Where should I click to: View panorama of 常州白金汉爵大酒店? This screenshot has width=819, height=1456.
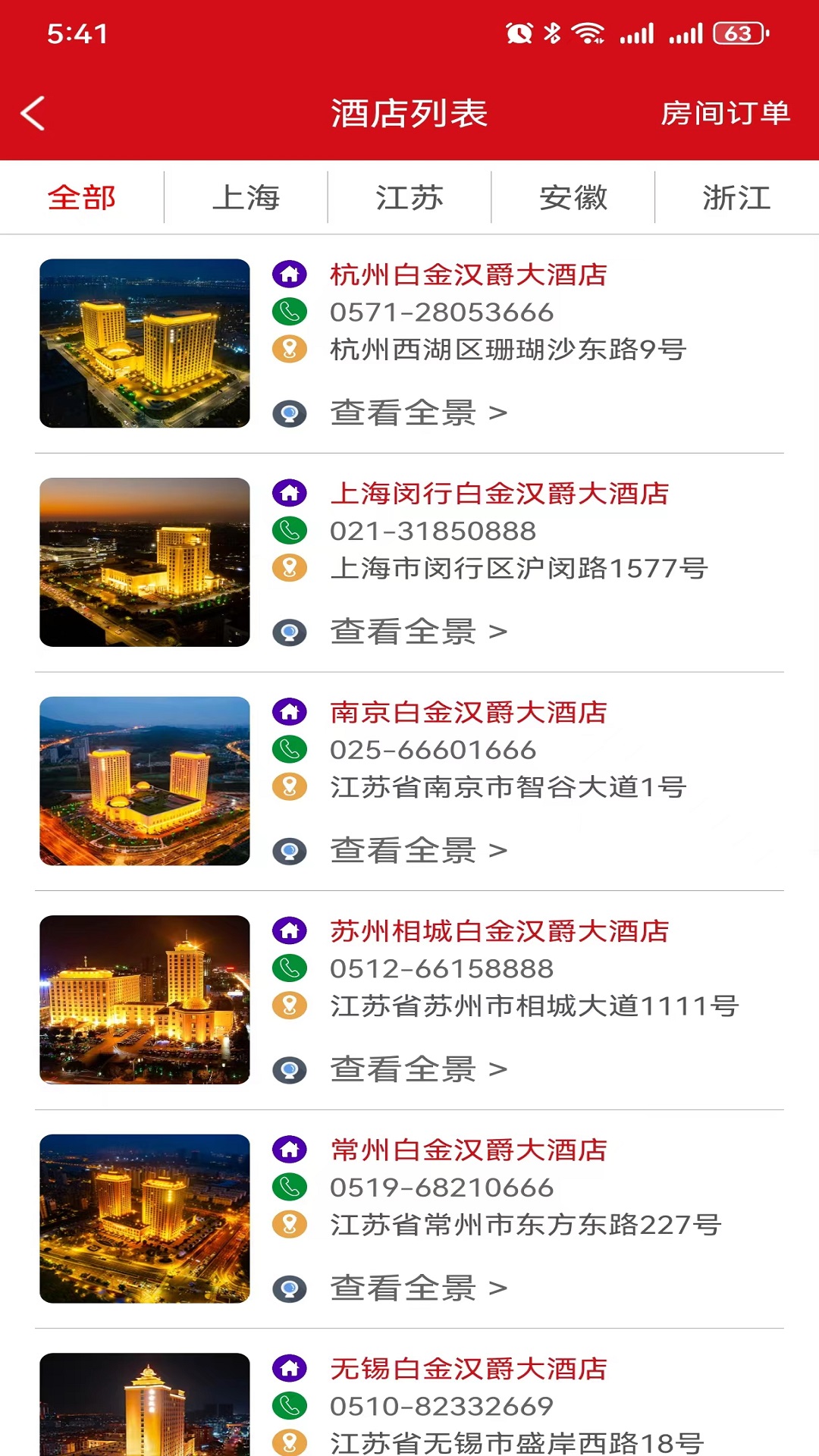(418, 1288)
